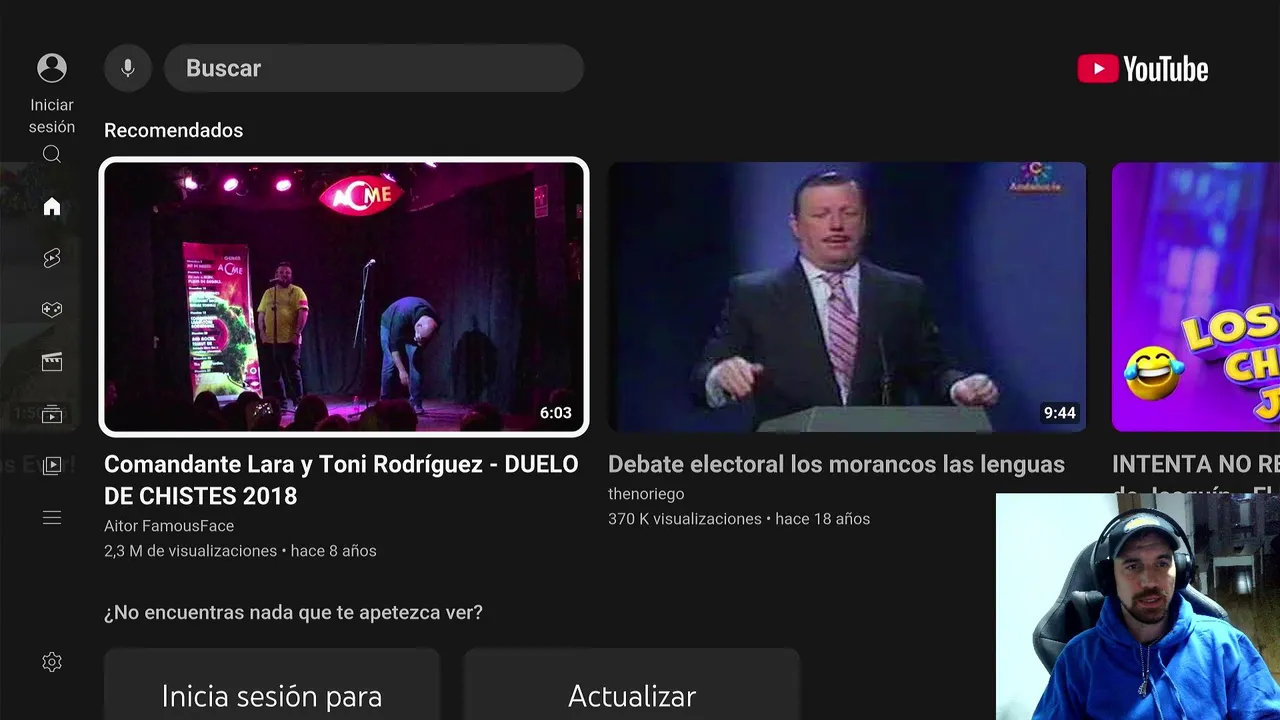Screen dimensions: 1280x720
Task: Play Debate electoral los morancos video
Action: pyautogui.click(x=847, y=297)
